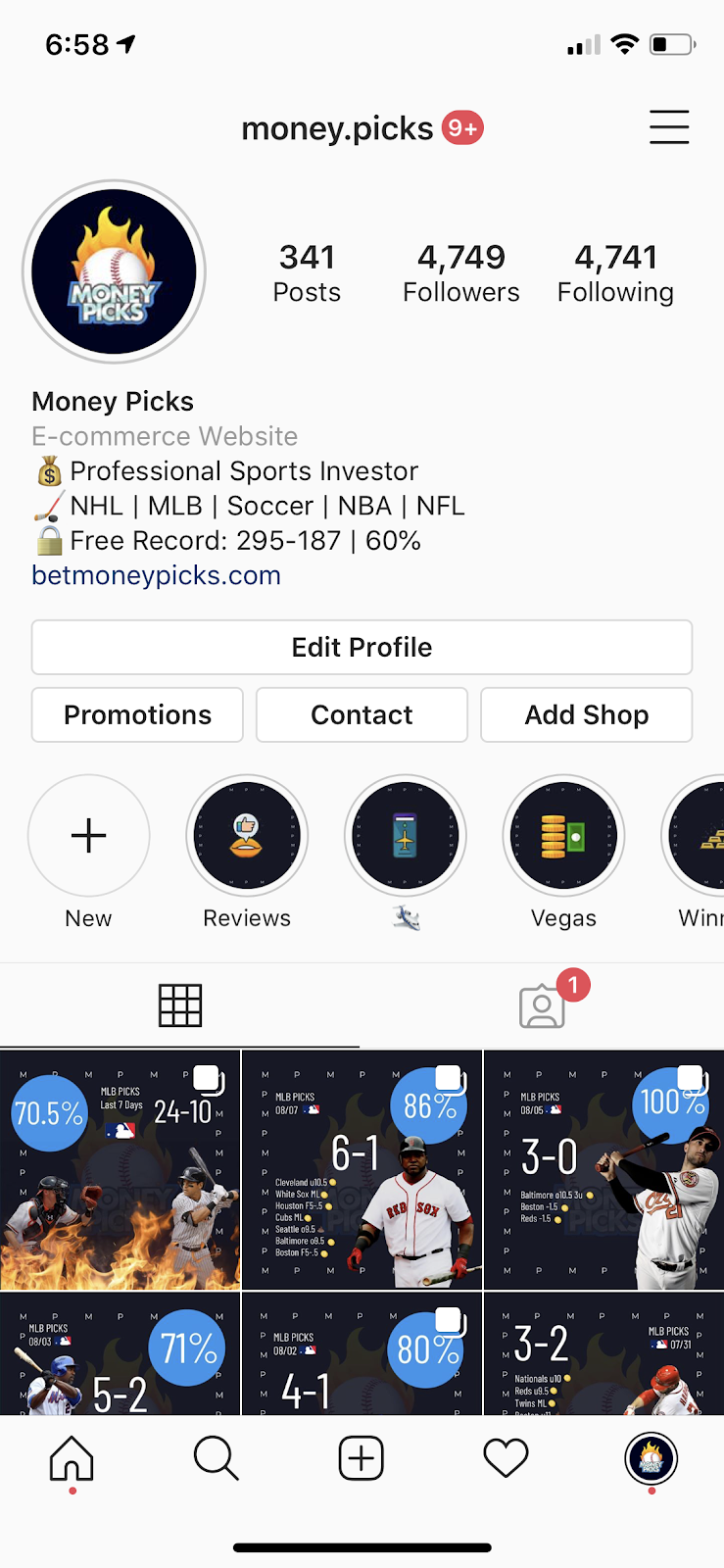Tap the Contact button
This screenshot has width=724, height=1568.
pyautogui.click(x=362, y=714)
